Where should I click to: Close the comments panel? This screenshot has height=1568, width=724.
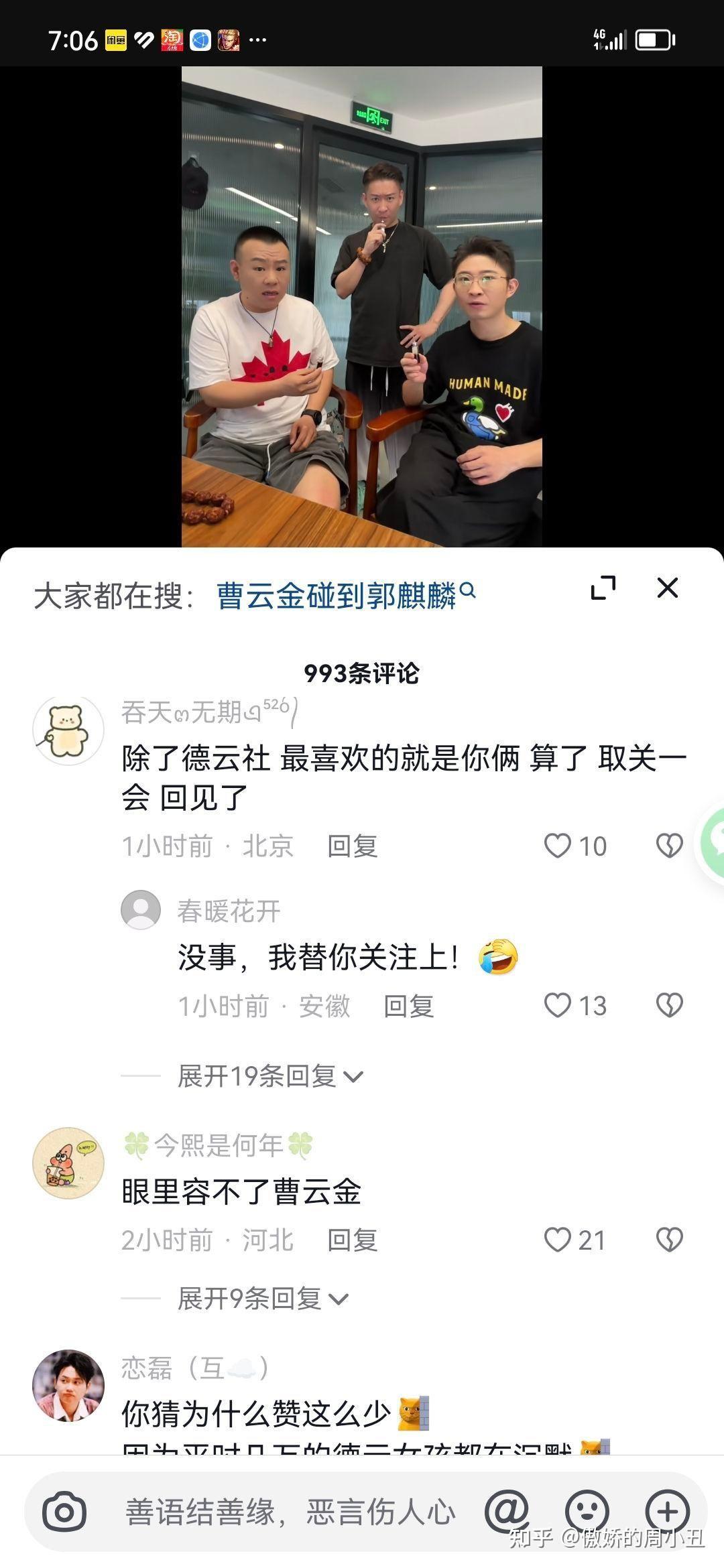pyautogui.click(x=667, y=588)
